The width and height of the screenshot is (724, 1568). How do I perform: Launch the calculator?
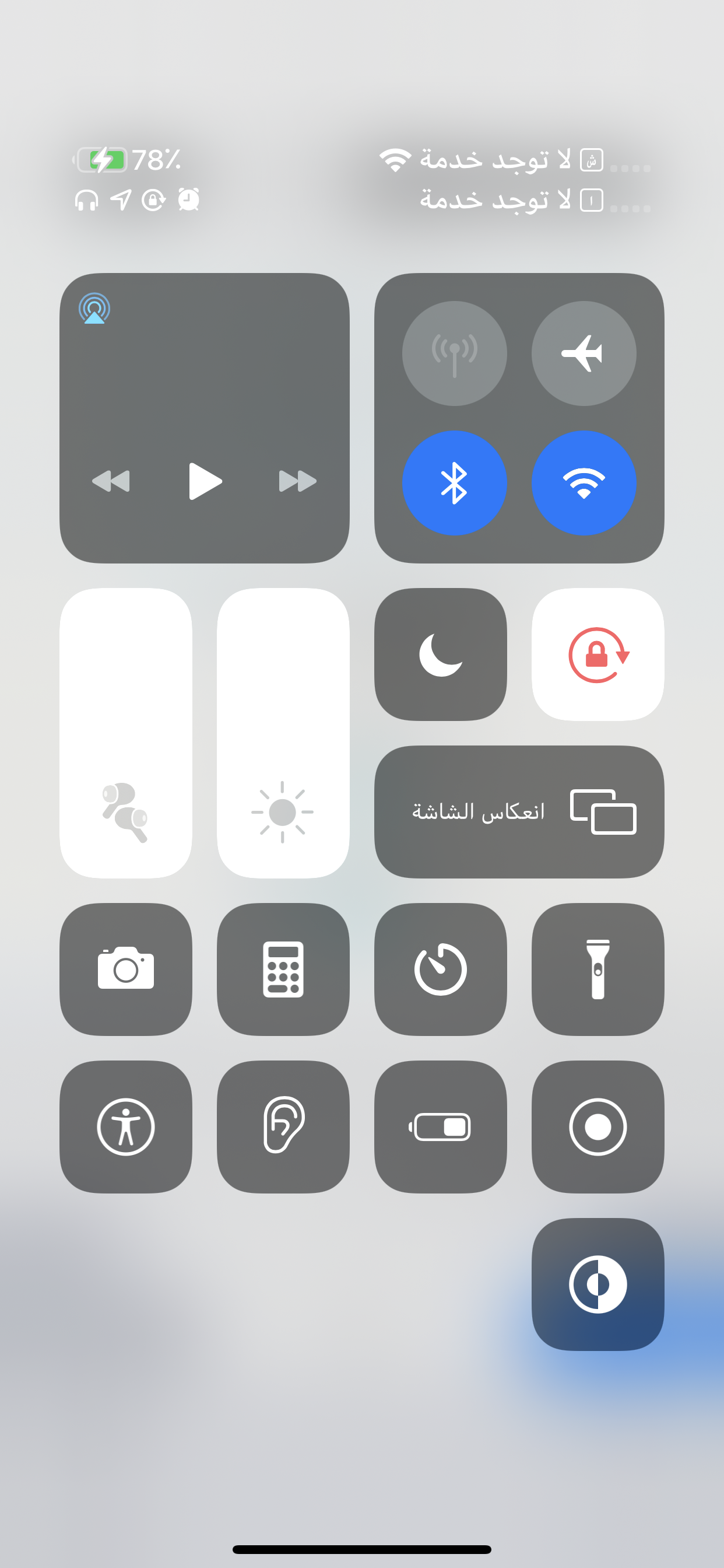283,969
